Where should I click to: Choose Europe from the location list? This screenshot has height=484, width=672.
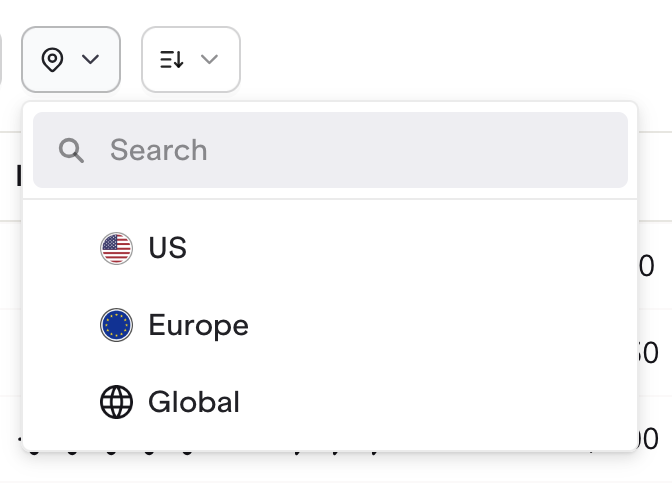198,325
